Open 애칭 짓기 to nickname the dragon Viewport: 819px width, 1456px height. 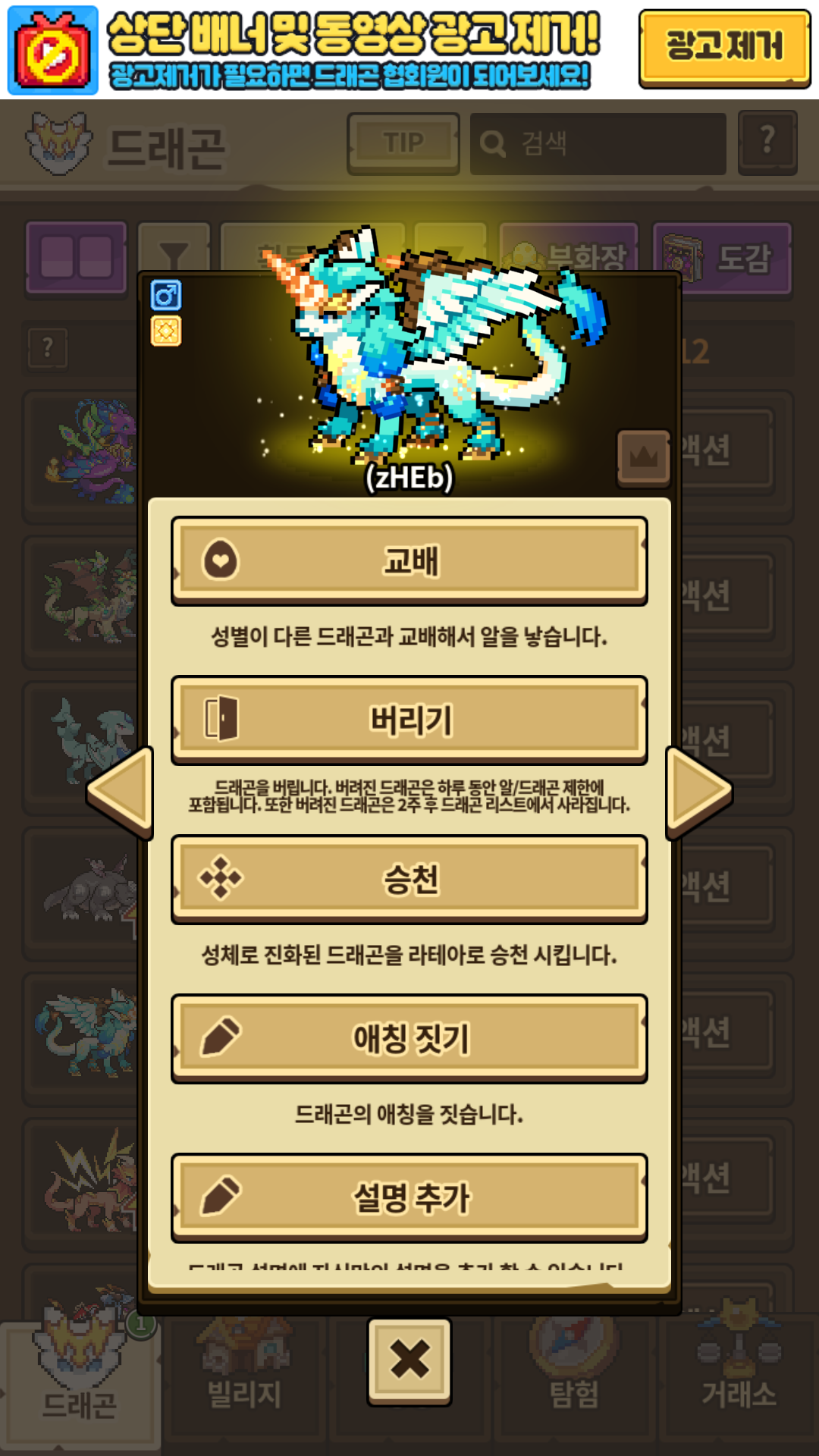(x=409, y=1038)
